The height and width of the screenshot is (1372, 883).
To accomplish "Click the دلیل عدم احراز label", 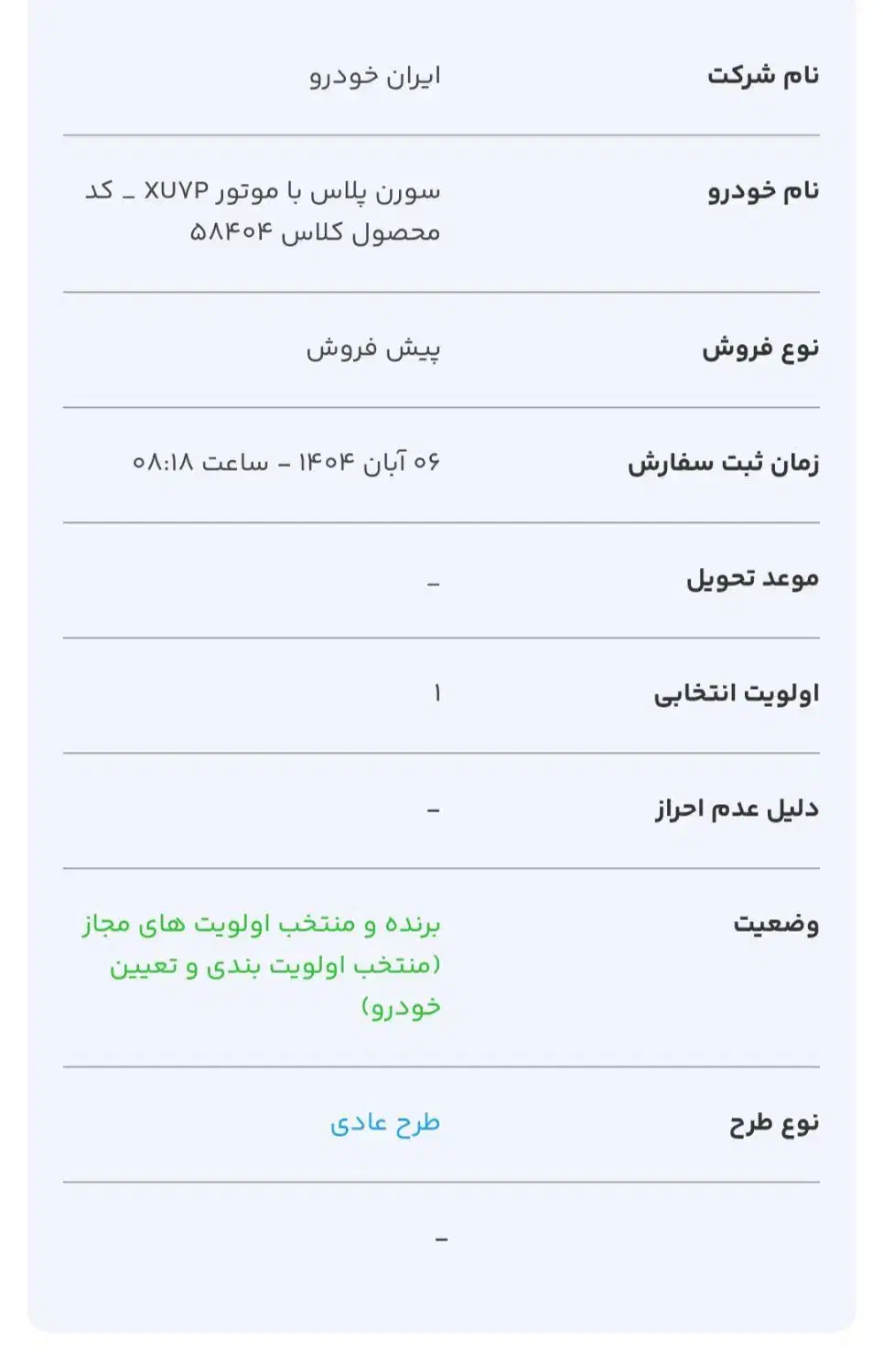I will point(738,809).
